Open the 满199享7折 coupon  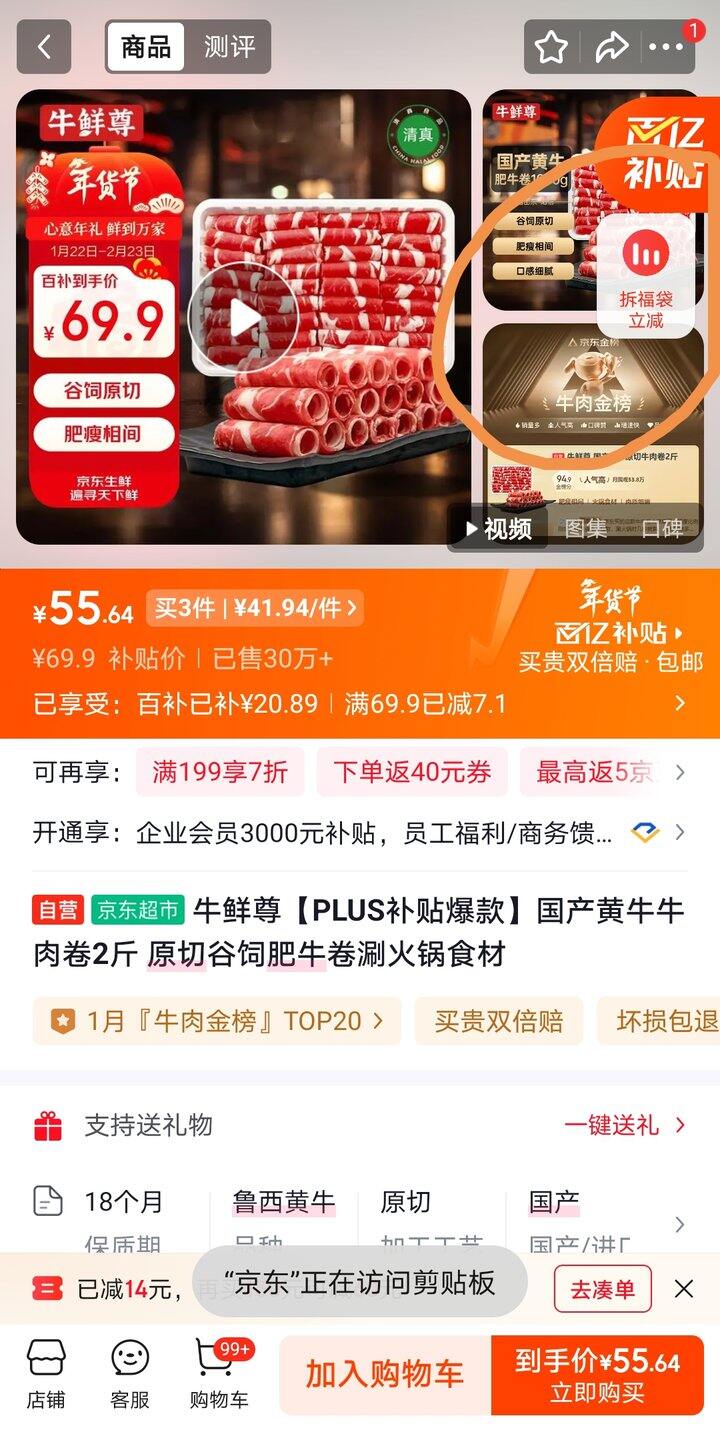pos(220,772)
